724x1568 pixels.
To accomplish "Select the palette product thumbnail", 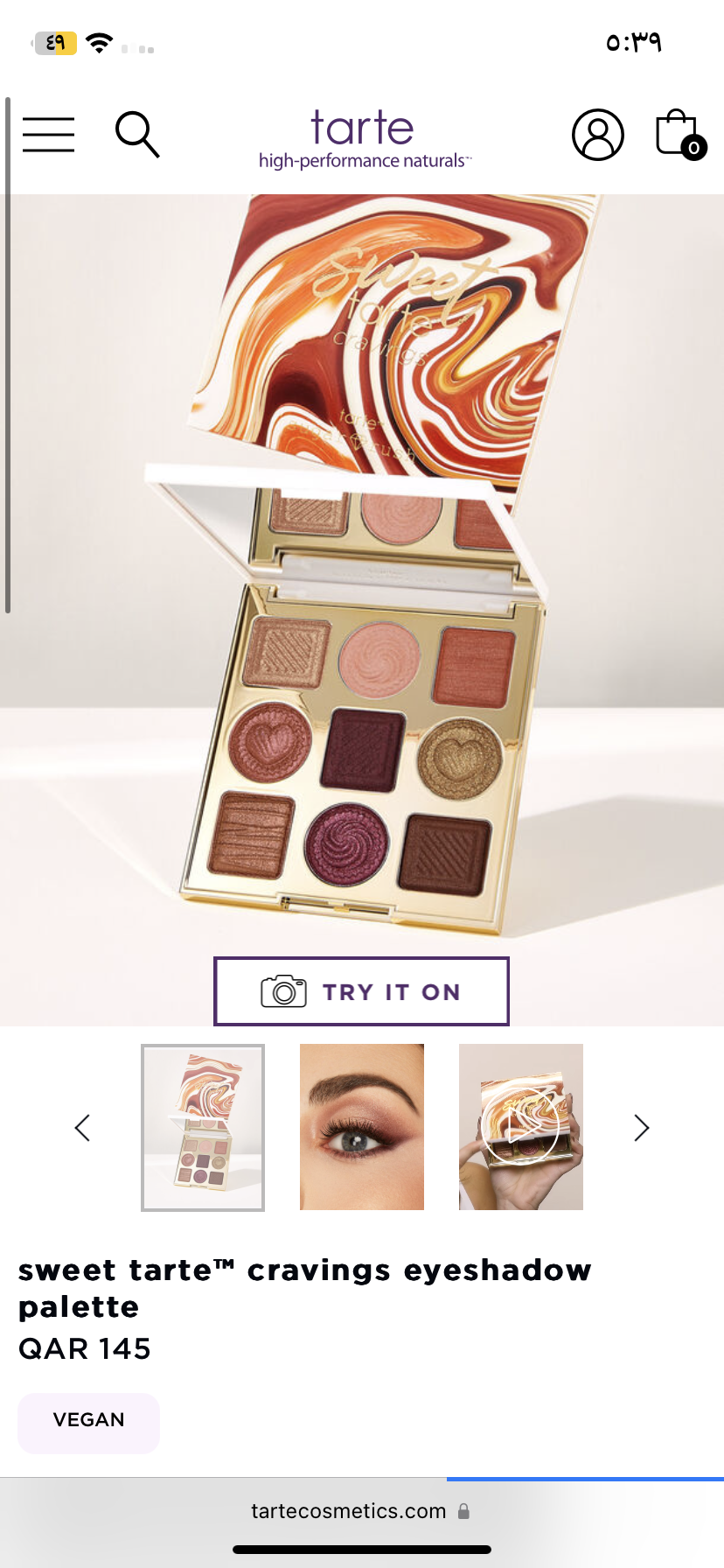I will tap(203, 1127).
